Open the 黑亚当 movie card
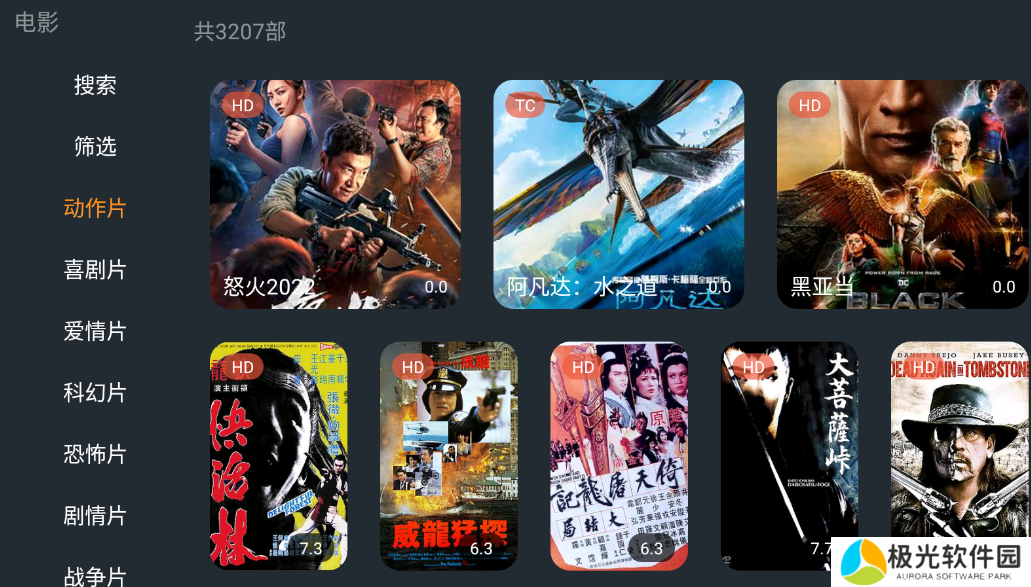Image resolution: width=1031 pixels, height=587 pixels. coord(903,194)
